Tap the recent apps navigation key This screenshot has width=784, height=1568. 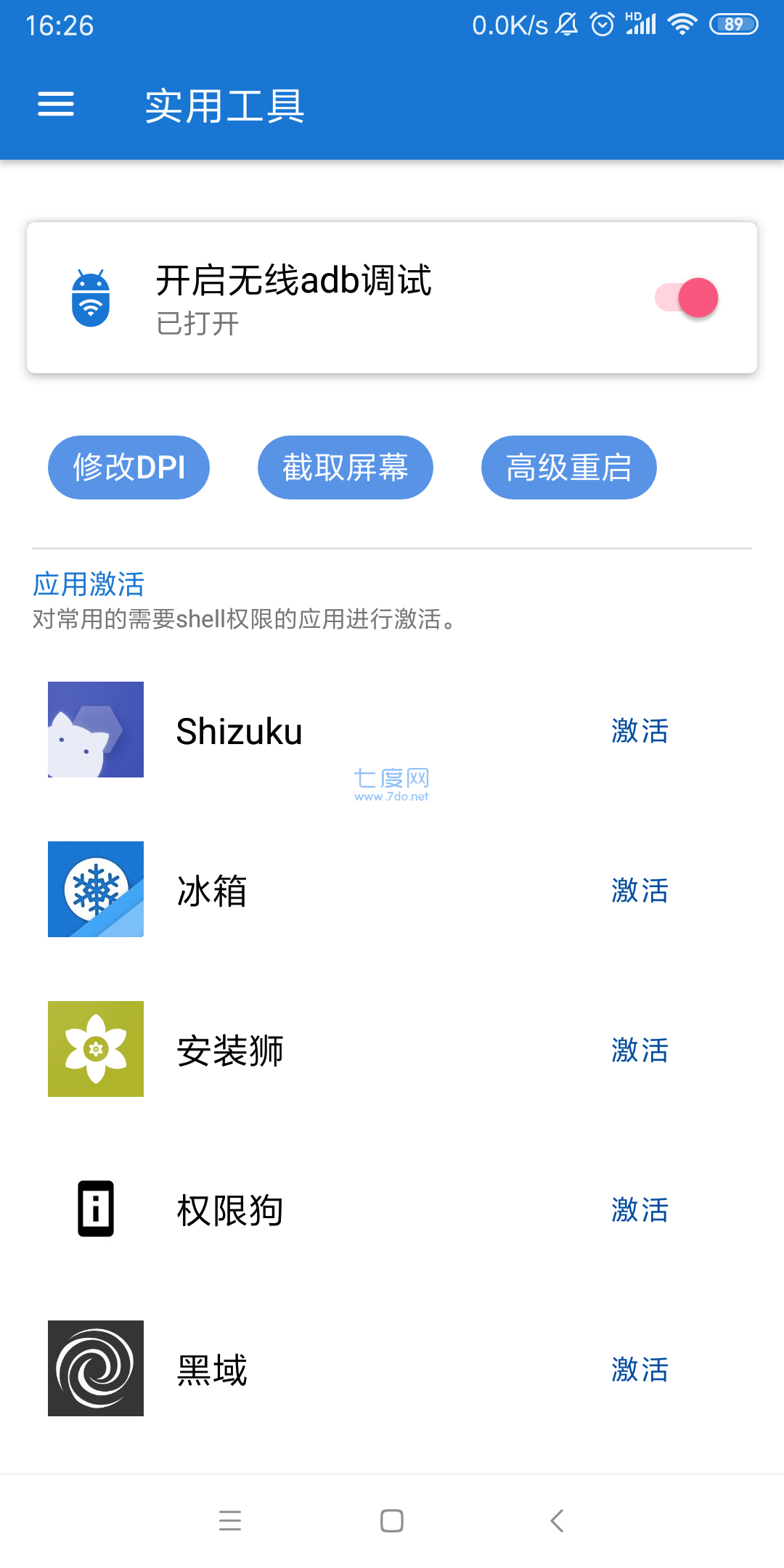(231, 1522)
